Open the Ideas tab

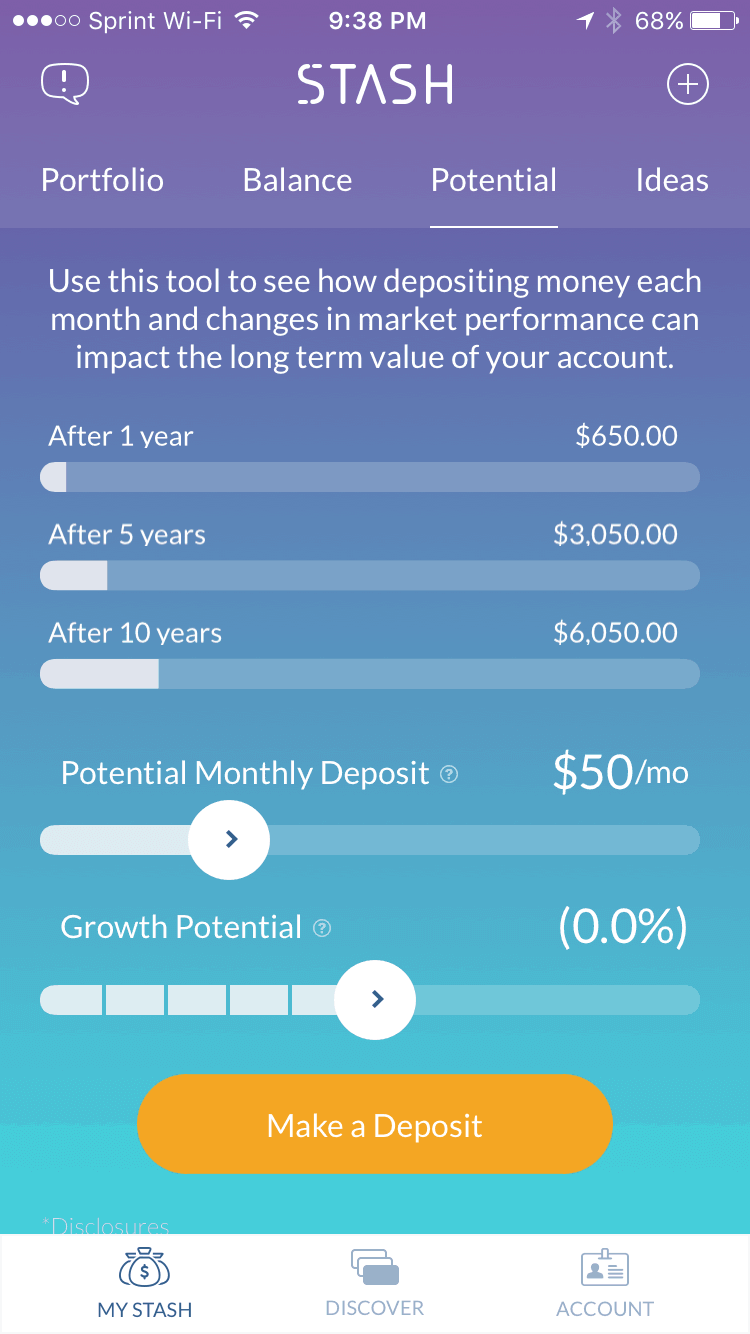672,180
